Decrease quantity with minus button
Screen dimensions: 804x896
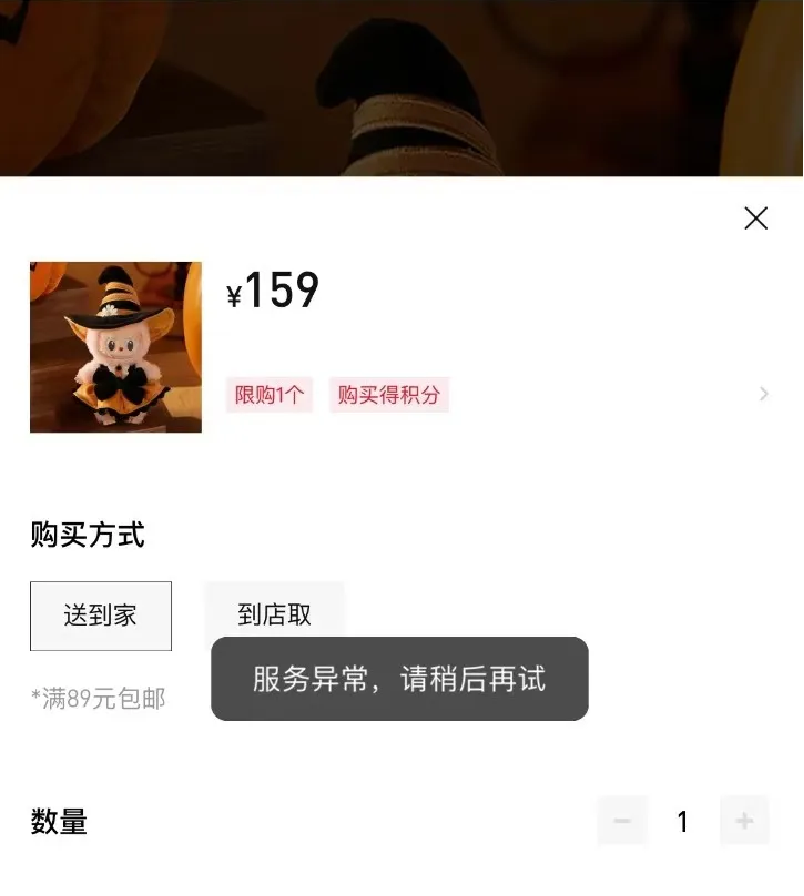[x=622, y=821]
